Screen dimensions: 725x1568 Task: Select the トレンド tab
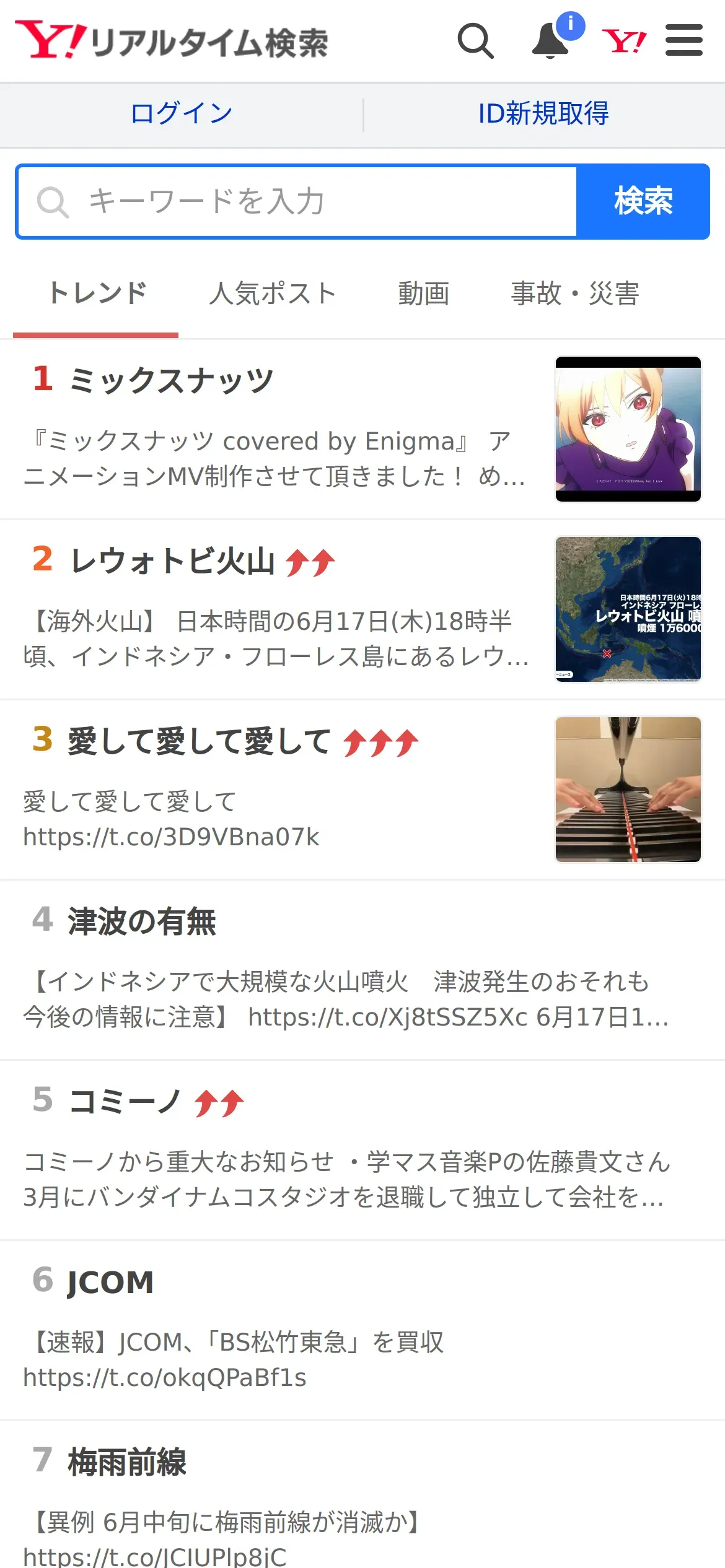click(x=97, y=294)
